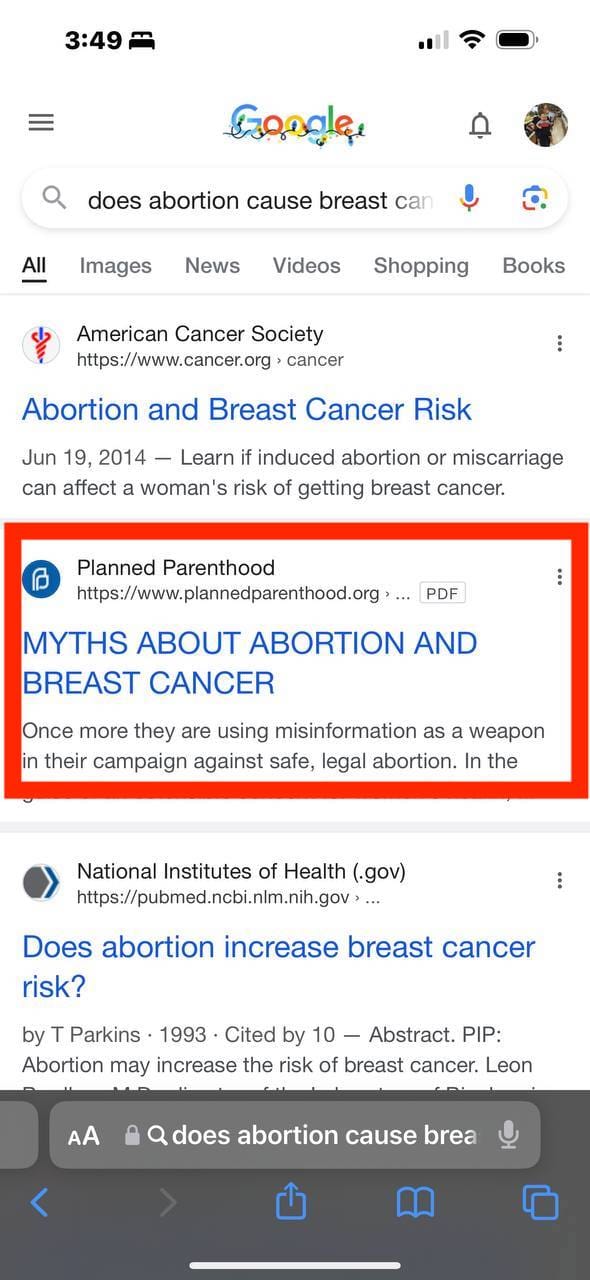Switch to the Images tab
590x1280 pixels.
coord(116,266)
